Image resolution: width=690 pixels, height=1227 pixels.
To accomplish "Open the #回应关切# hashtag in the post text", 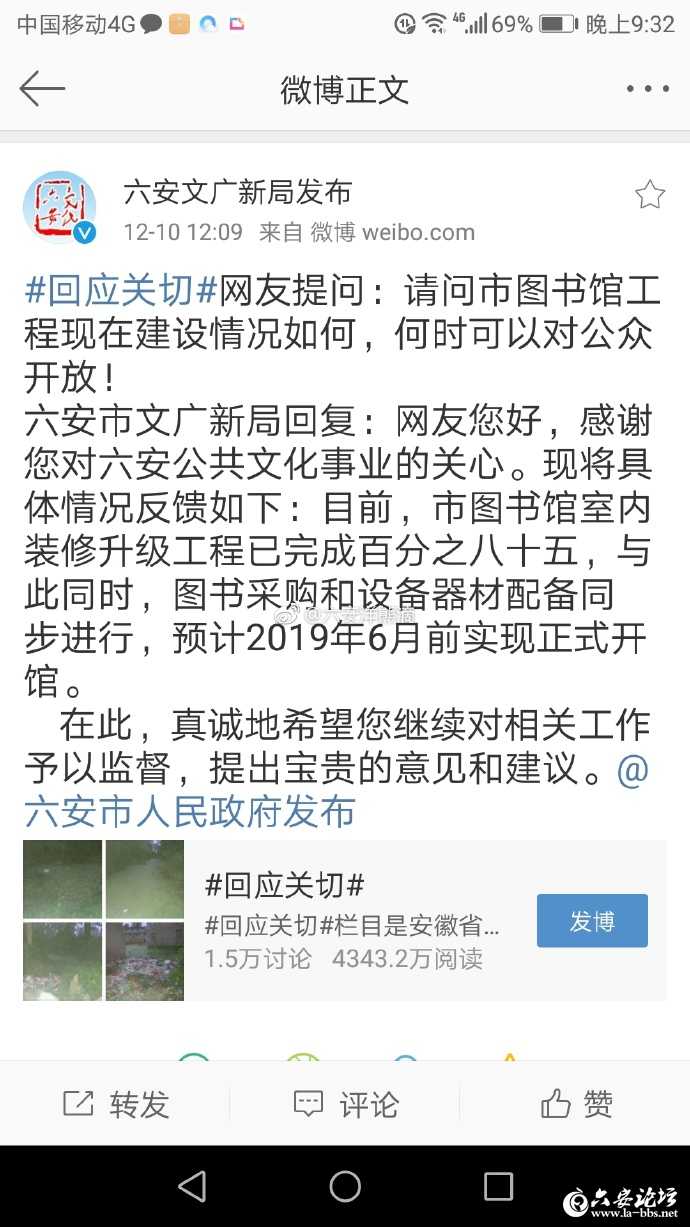I will point(121,291).
